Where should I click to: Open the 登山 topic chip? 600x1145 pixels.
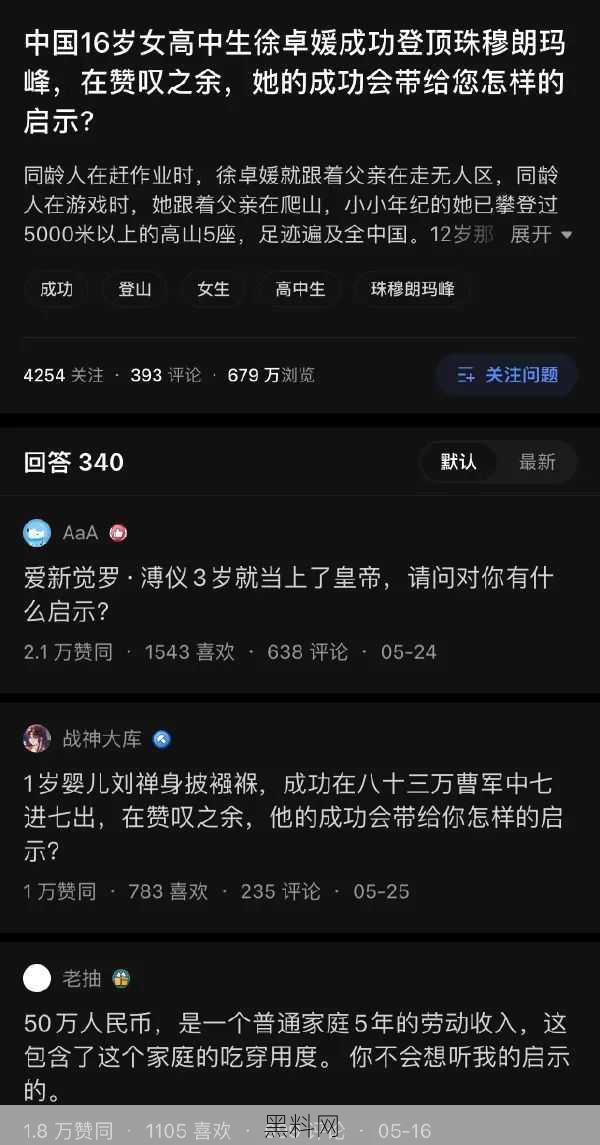(135, 289)
